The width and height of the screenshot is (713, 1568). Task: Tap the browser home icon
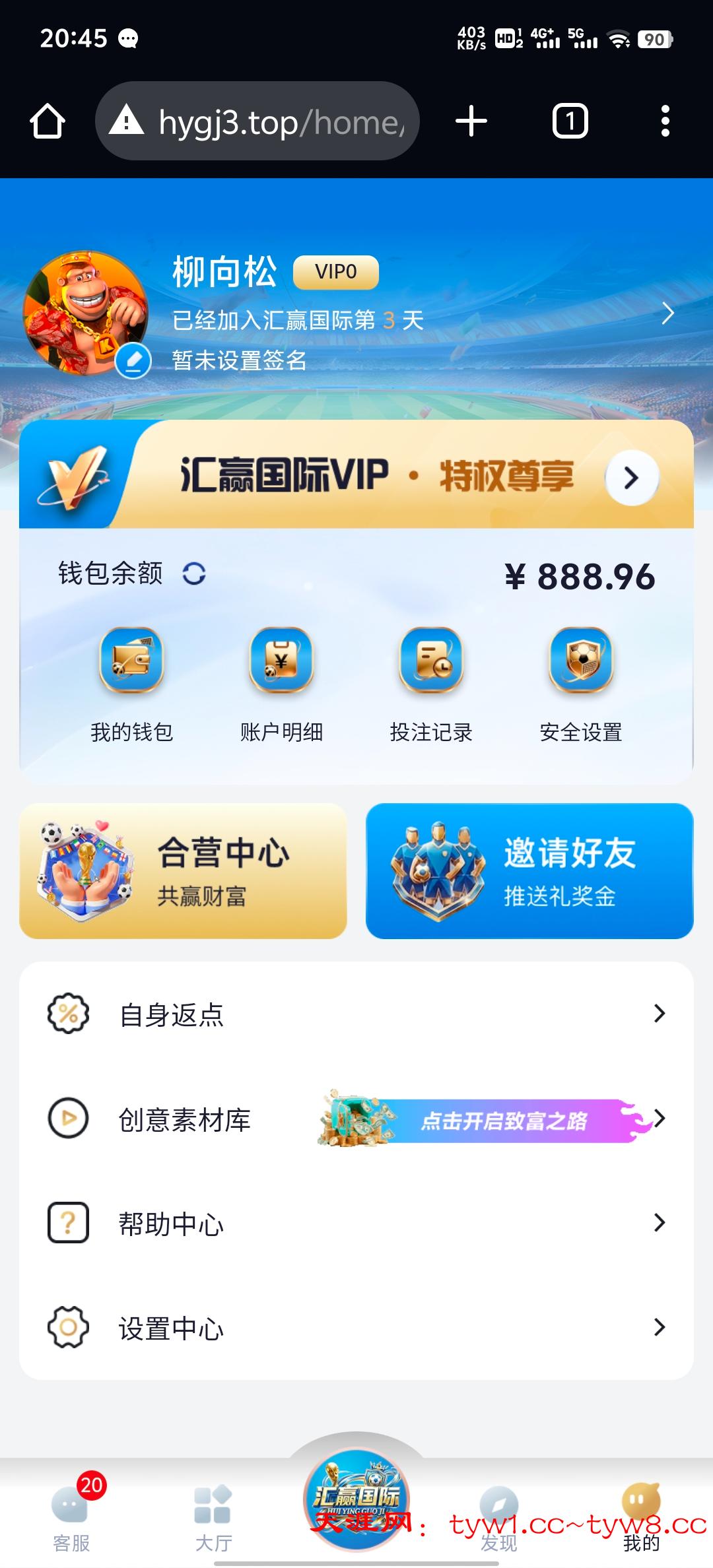(x=48, y=121)
